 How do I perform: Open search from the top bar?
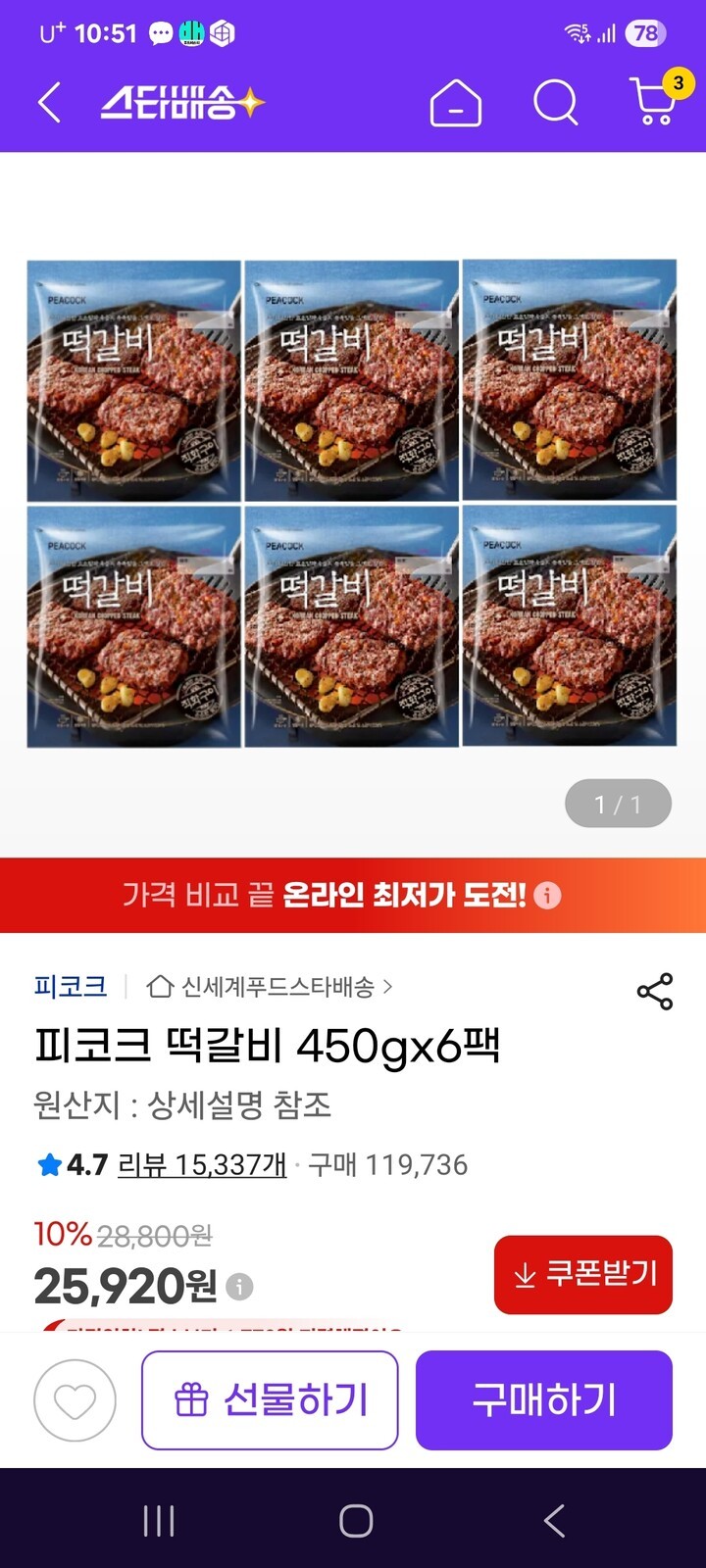click(555, 102)
